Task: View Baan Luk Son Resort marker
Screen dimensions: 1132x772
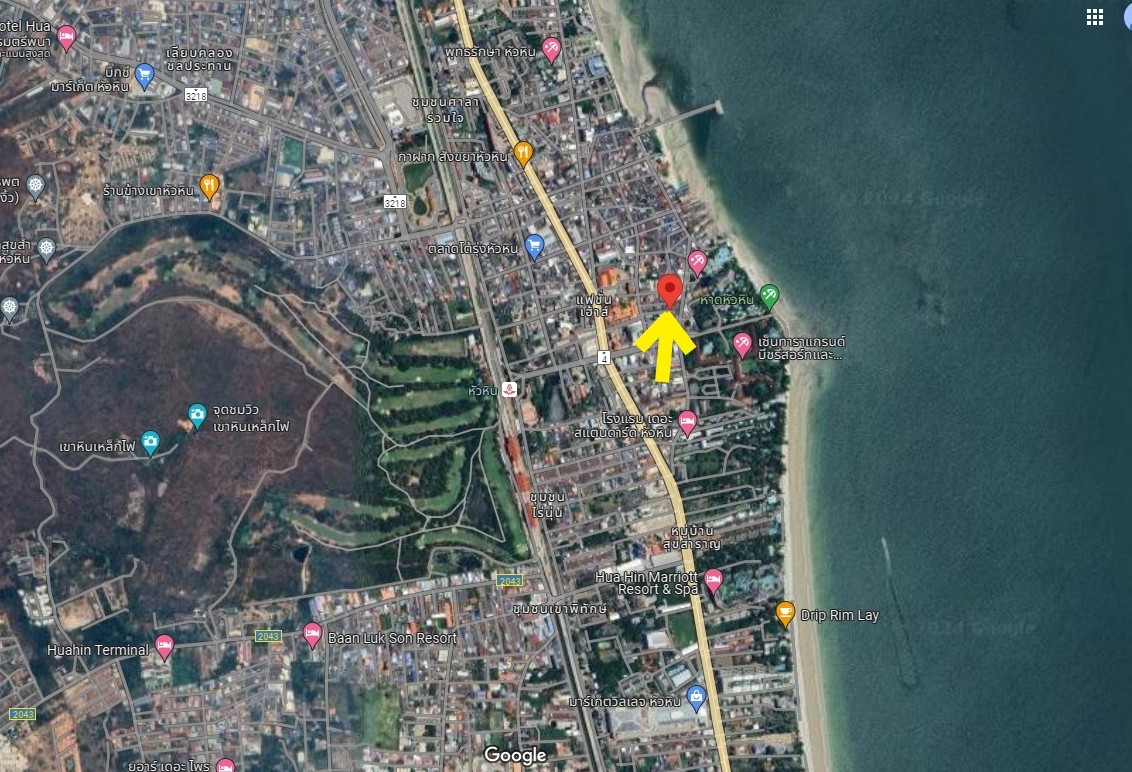Action: (312, 634)
